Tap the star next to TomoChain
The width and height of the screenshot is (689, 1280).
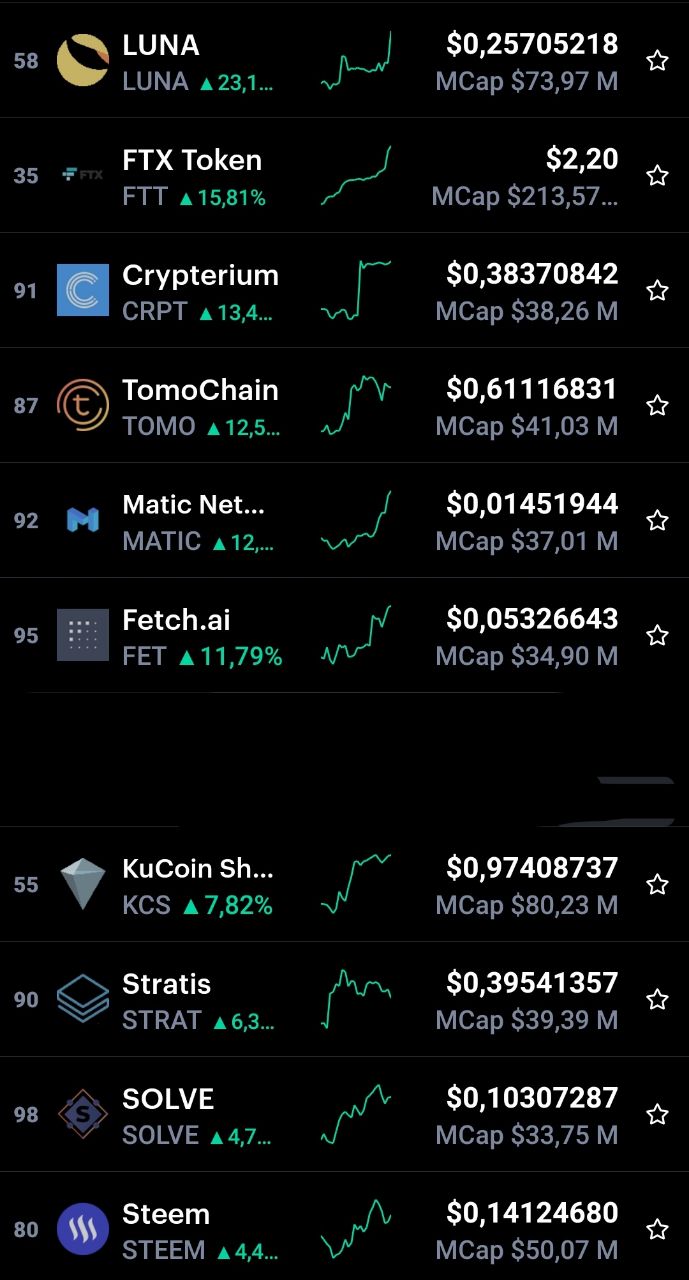657,405
